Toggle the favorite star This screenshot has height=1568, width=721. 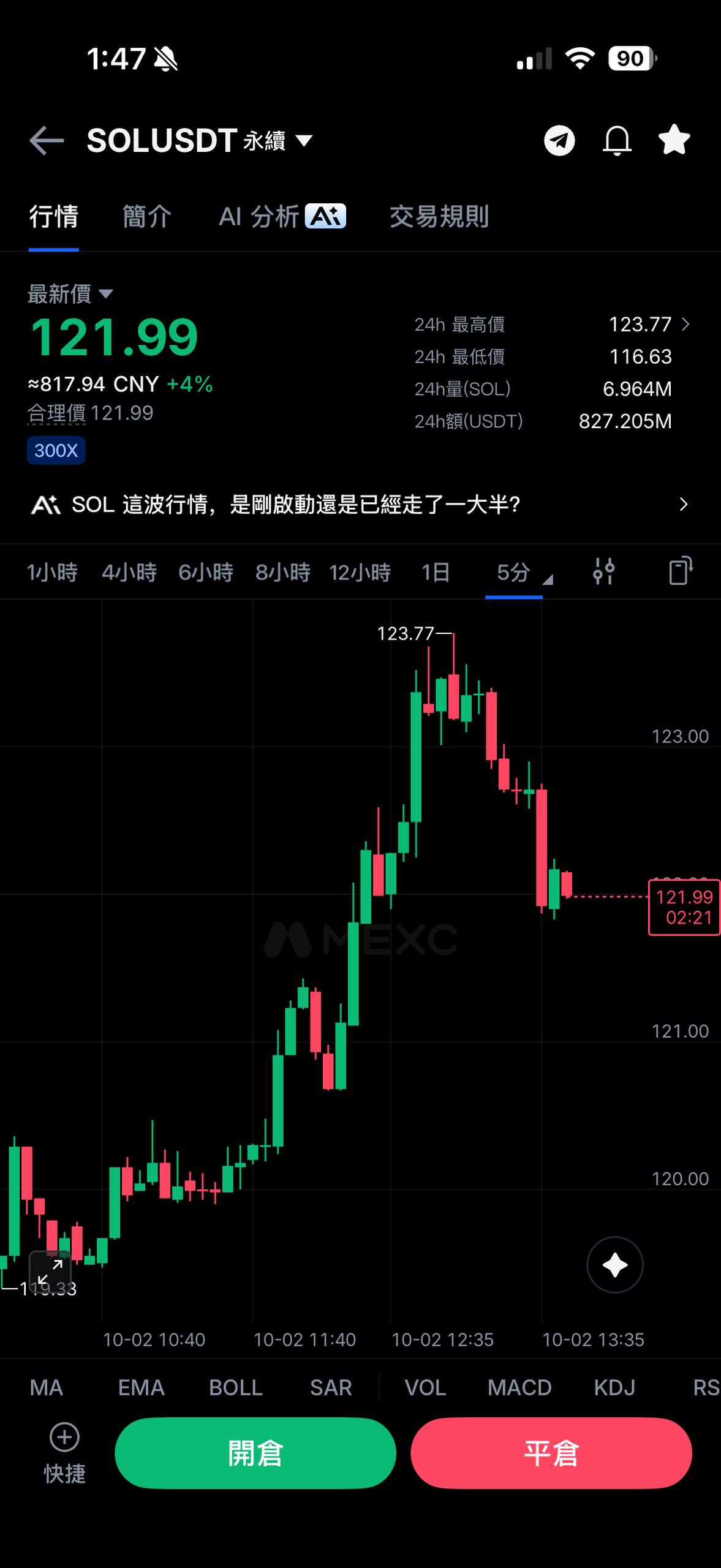pyautogui.click(x=674, y=140)
